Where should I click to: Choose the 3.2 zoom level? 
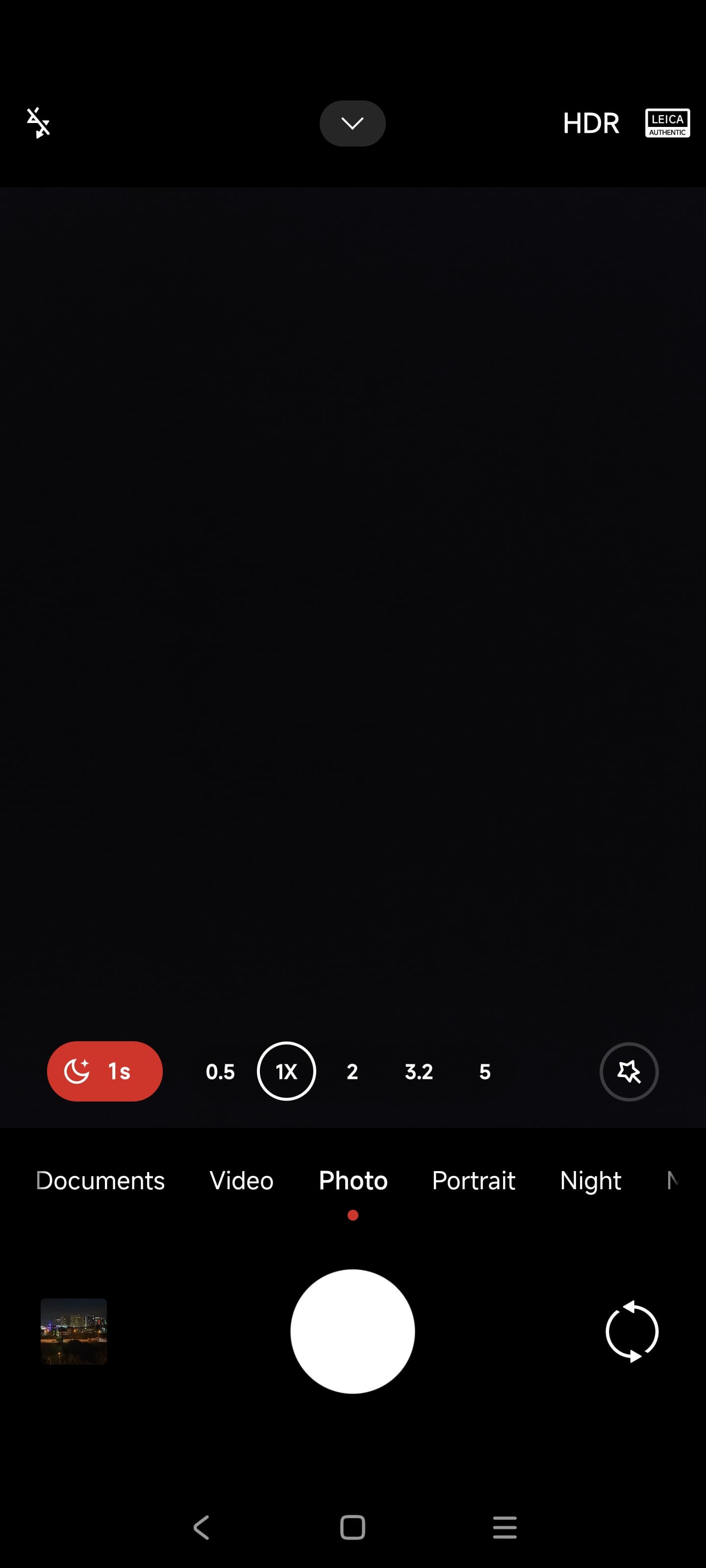[419, 1071]
